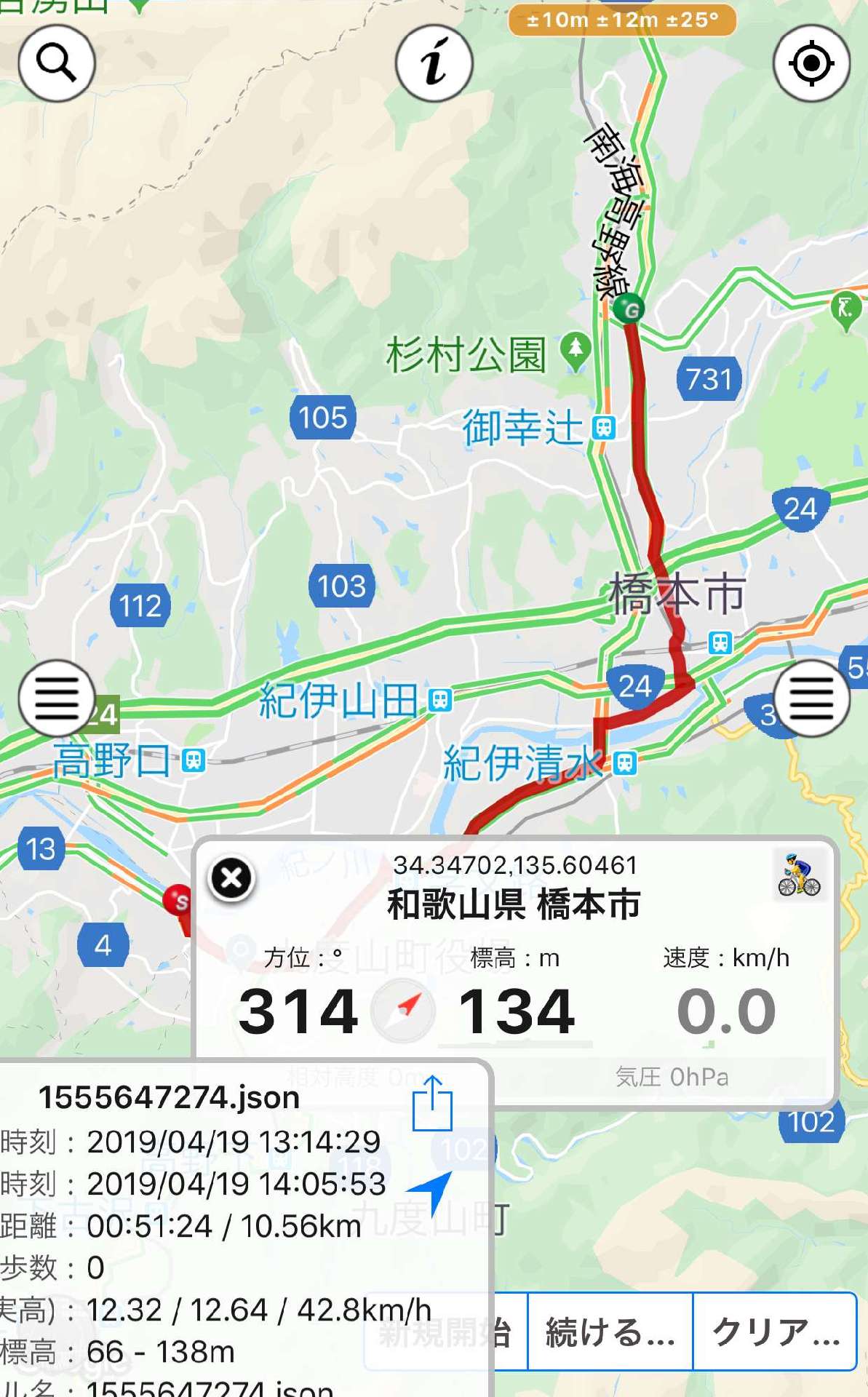Change the bicycle activity type
The width and height of the screenshot is (868, 1397).
[x=799, y=875]
